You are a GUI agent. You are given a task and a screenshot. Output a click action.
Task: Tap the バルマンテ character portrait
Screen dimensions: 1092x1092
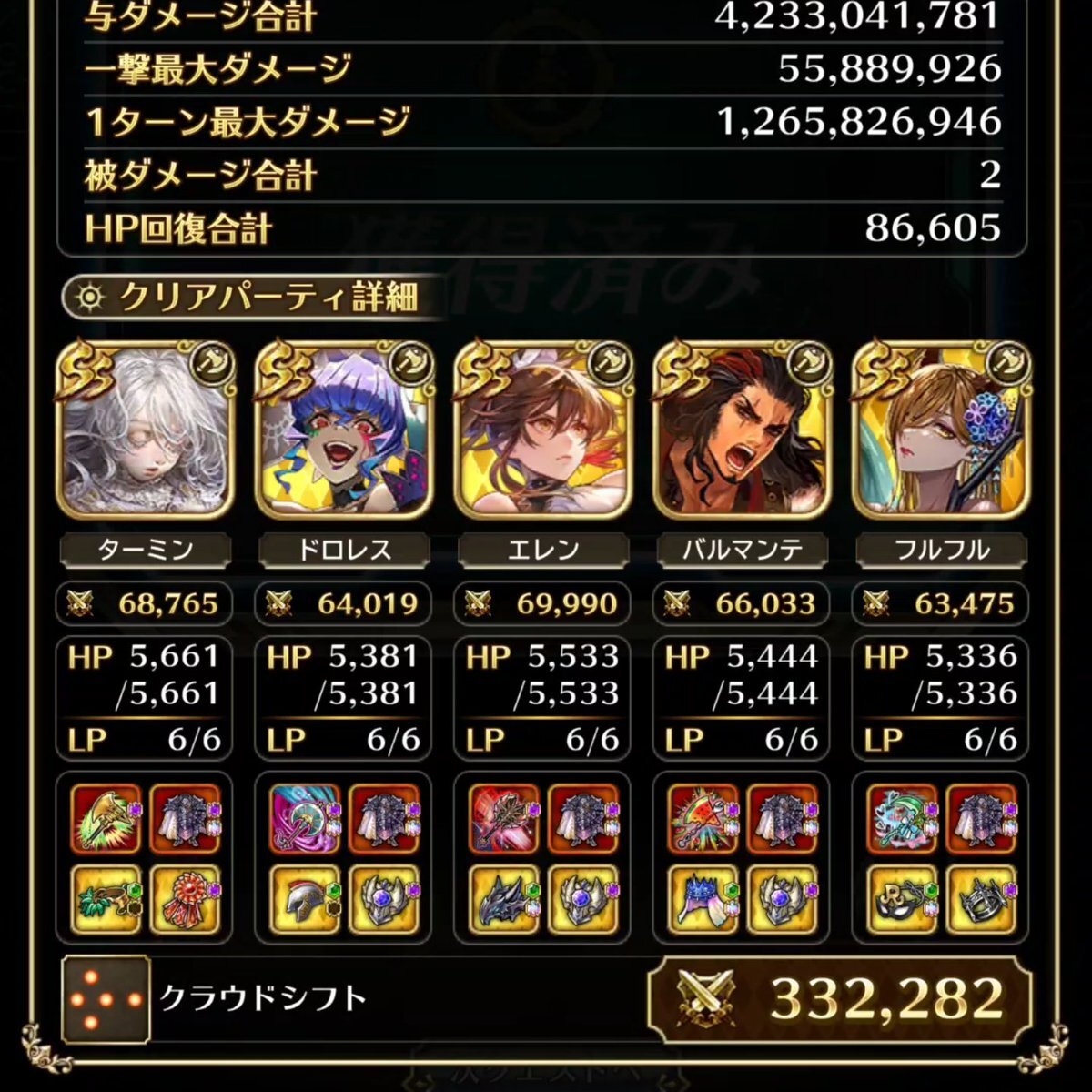pyautogui.click(x=743, y=430)
